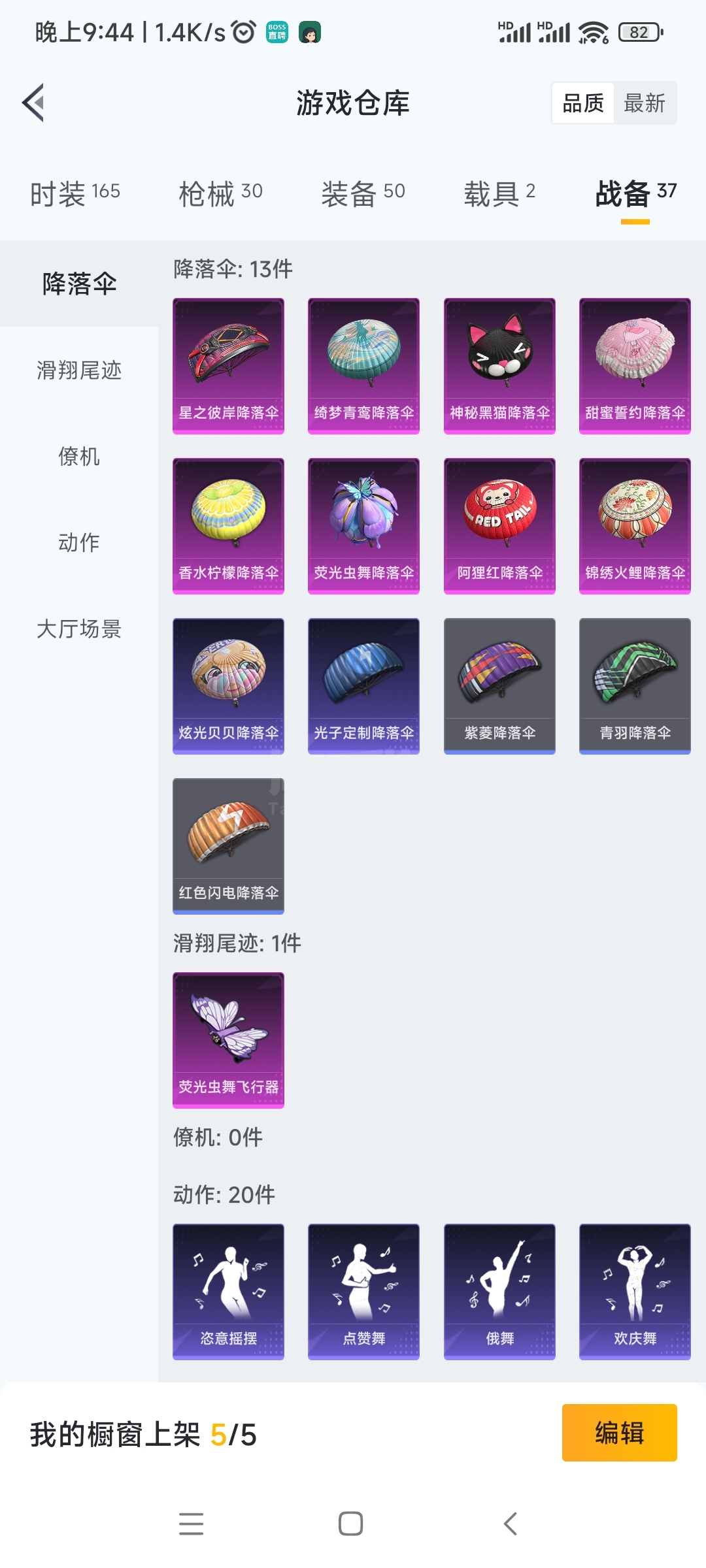Select 大厅场景 in the side menu
The image size is (706, 1568).
coord(79,629)
